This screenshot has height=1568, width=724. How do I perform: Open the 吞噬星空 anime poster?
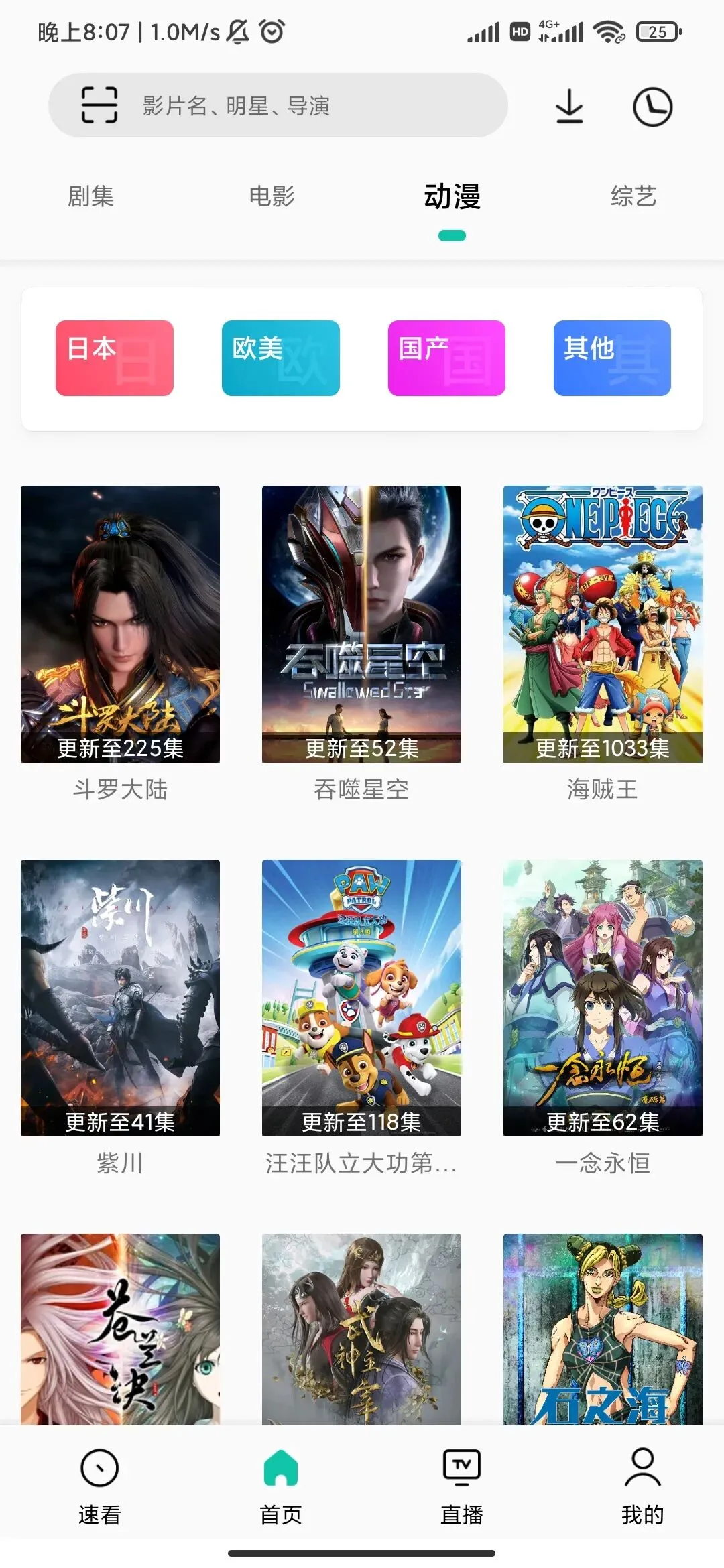click(361, 624)
